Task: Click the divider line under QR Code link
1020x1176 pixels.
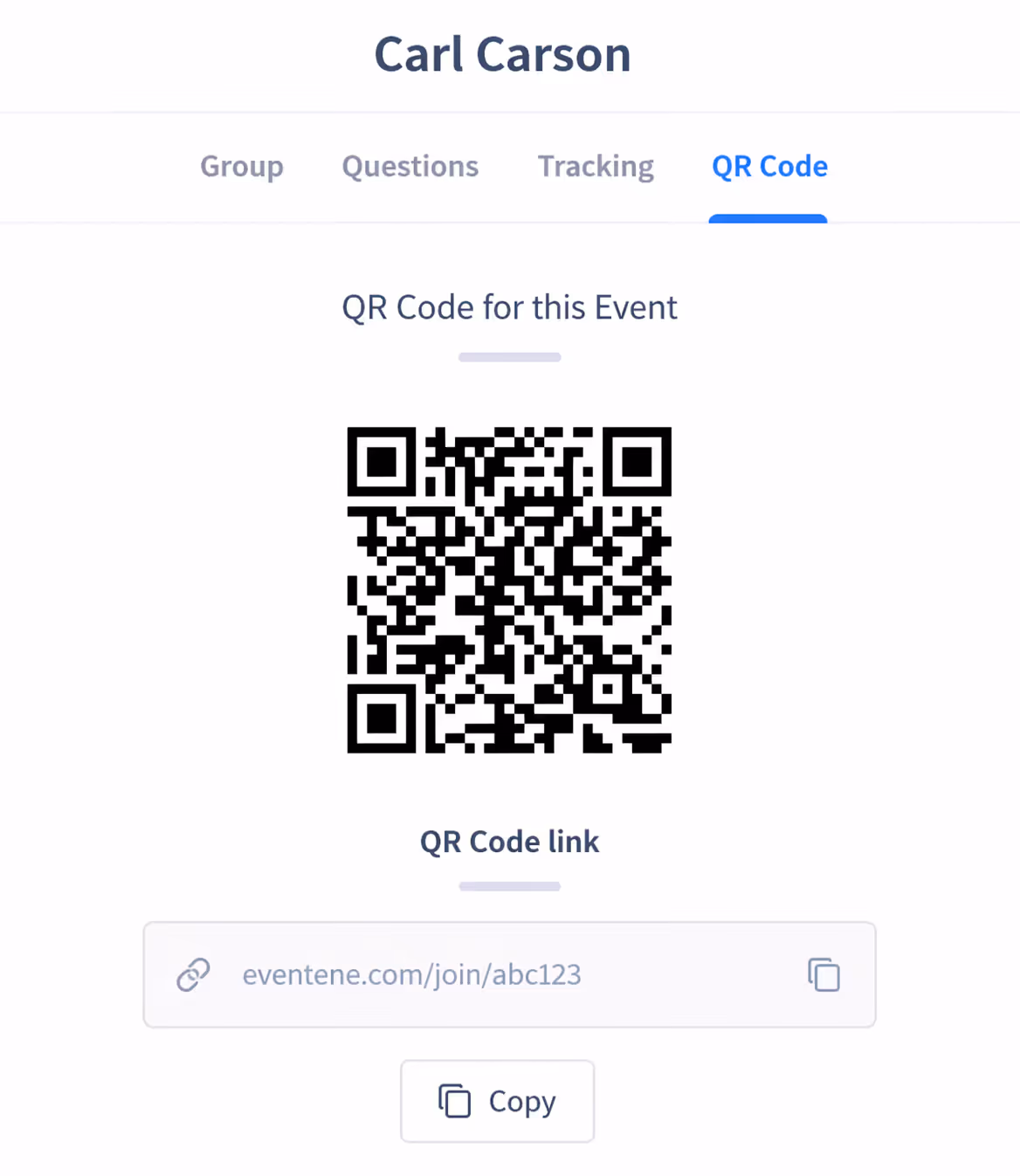Action: click(x=509, y=886)
